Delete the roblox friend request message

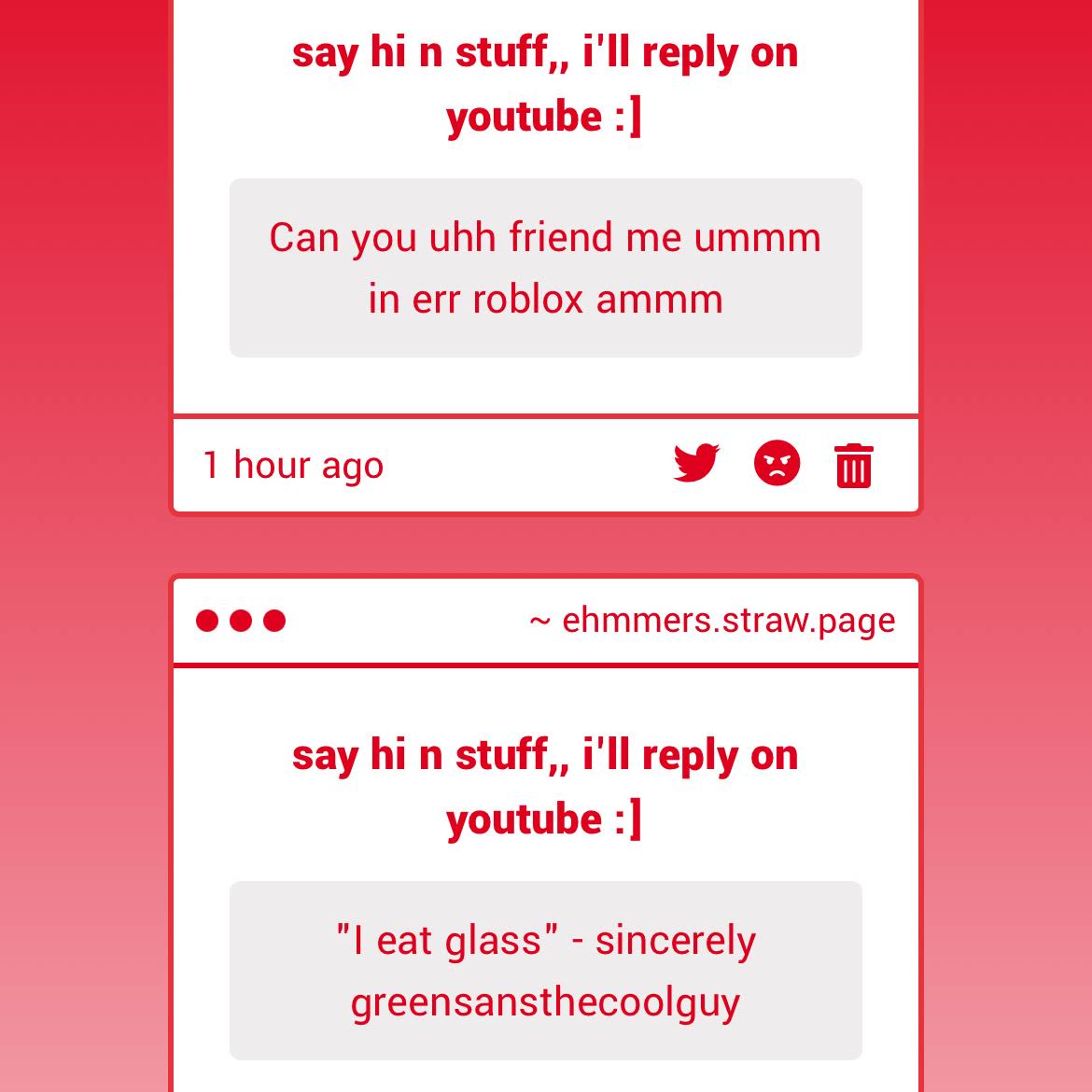pos(853,465)
